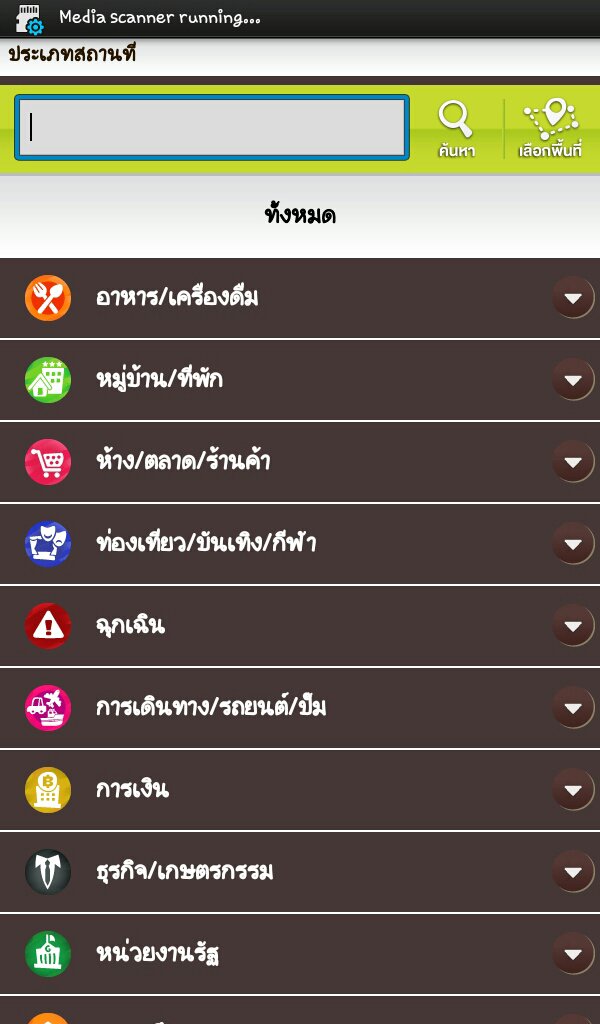Expand the ท่องเที่ยว/บันเทิง/กีฬา arrow
600x1024 pixels.
[x=573, y=543]
